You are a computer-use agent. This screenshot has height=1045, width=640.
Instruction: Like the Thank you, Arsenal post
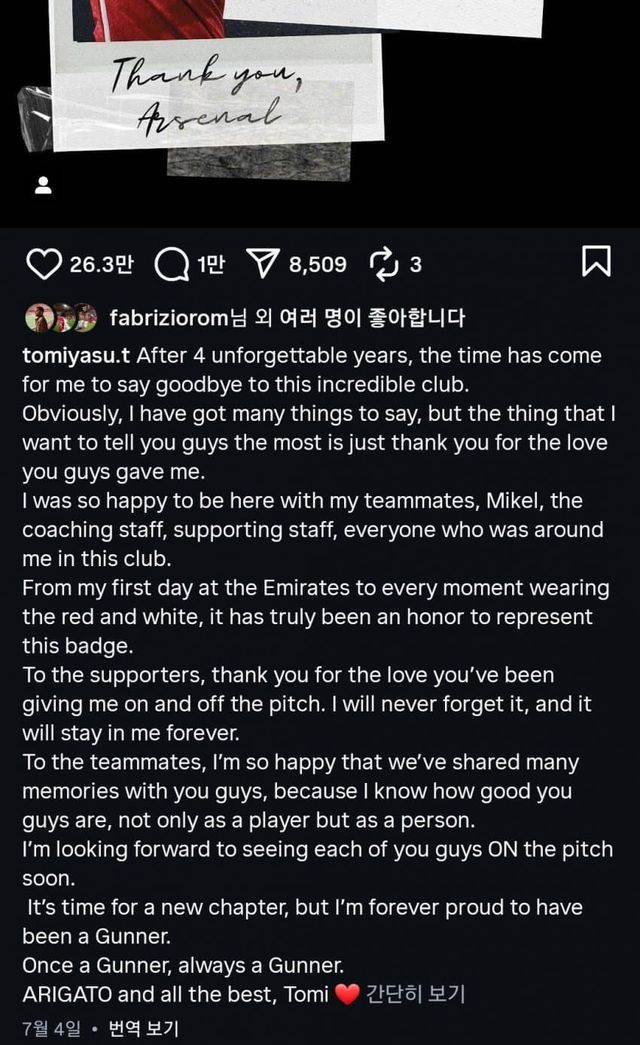pos(43,264)
